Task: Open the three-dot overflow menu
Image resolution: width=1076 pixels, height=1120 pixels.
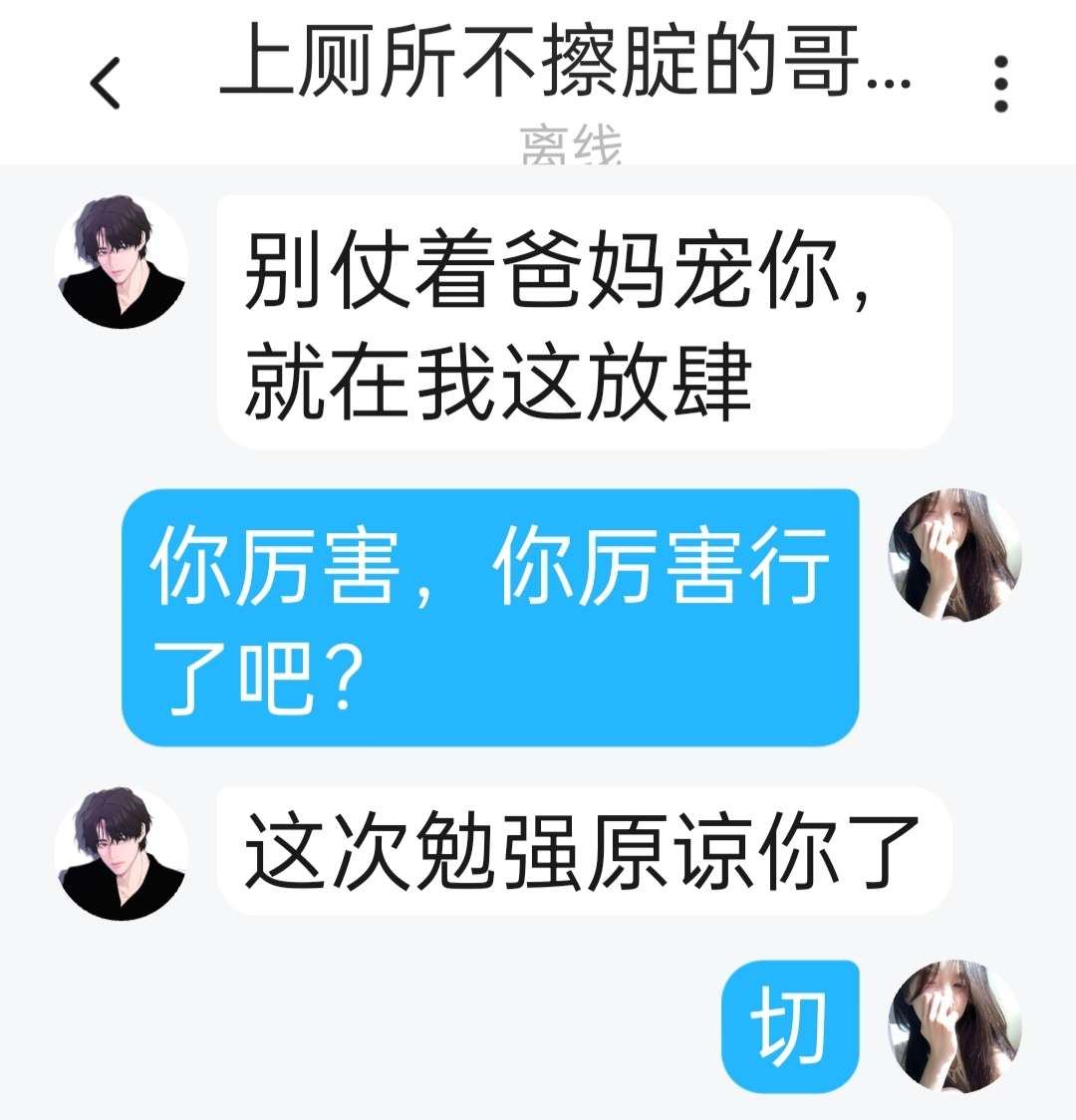Action: (1000, 84)
